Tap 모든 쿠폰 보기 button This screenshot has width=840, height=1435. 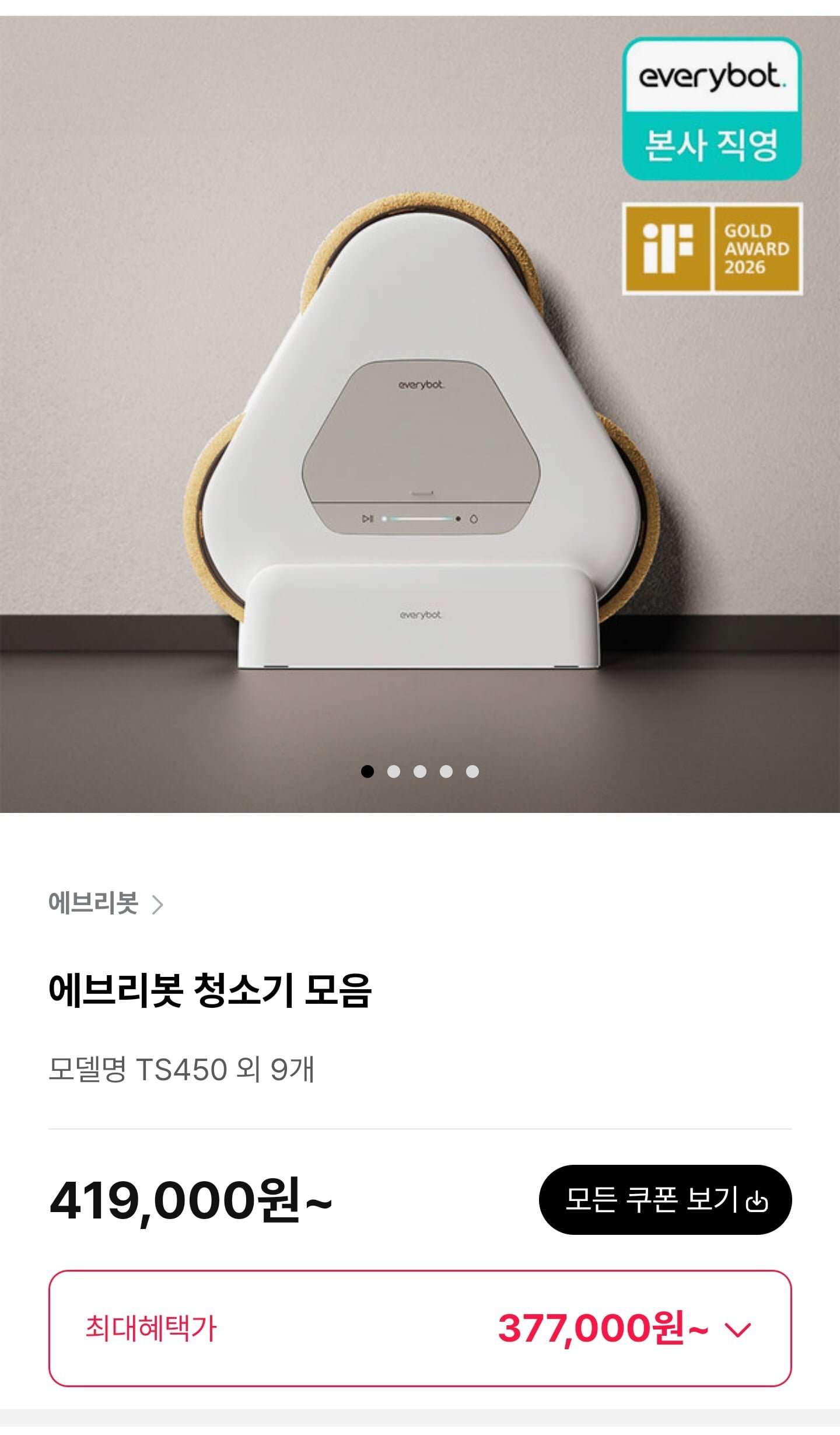pos(665,1200)
